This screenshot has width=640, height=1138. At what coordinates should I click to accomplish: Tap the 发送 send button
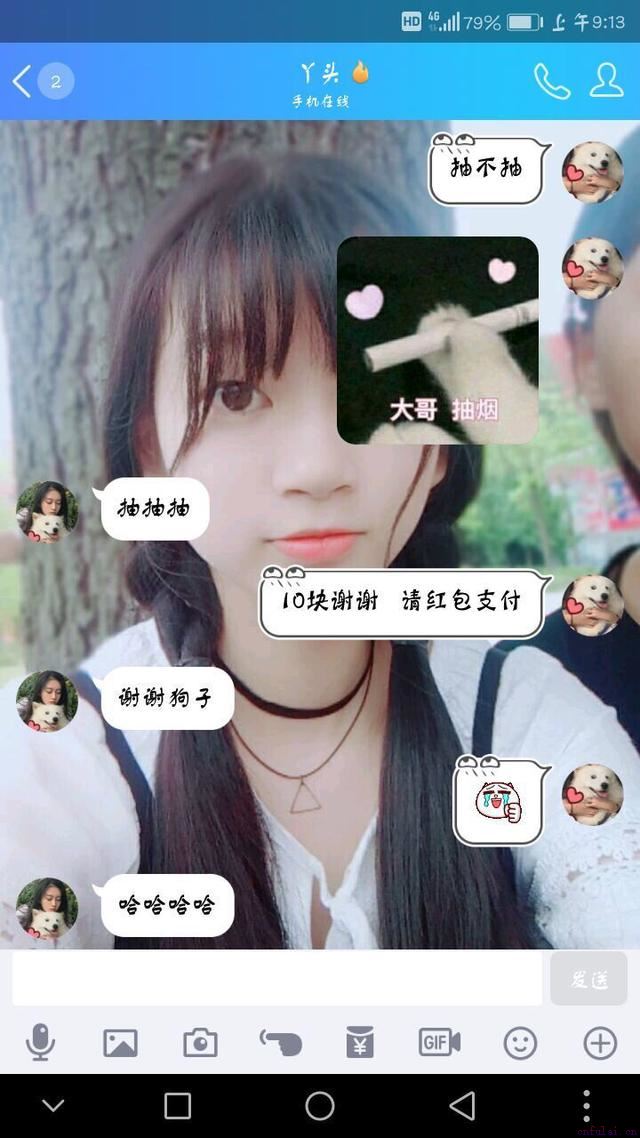point(589,979)
